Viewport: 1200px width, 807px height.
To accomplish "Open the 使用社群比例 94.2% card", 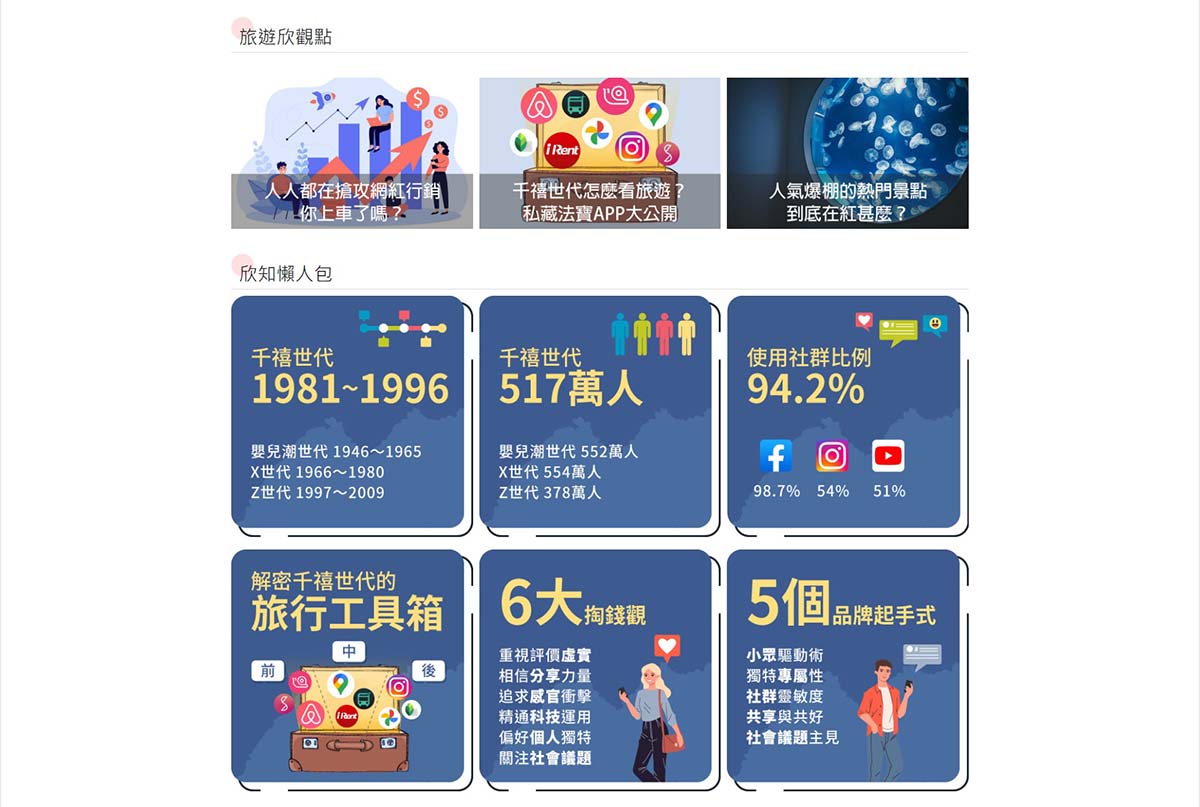I will coord(843,411).
